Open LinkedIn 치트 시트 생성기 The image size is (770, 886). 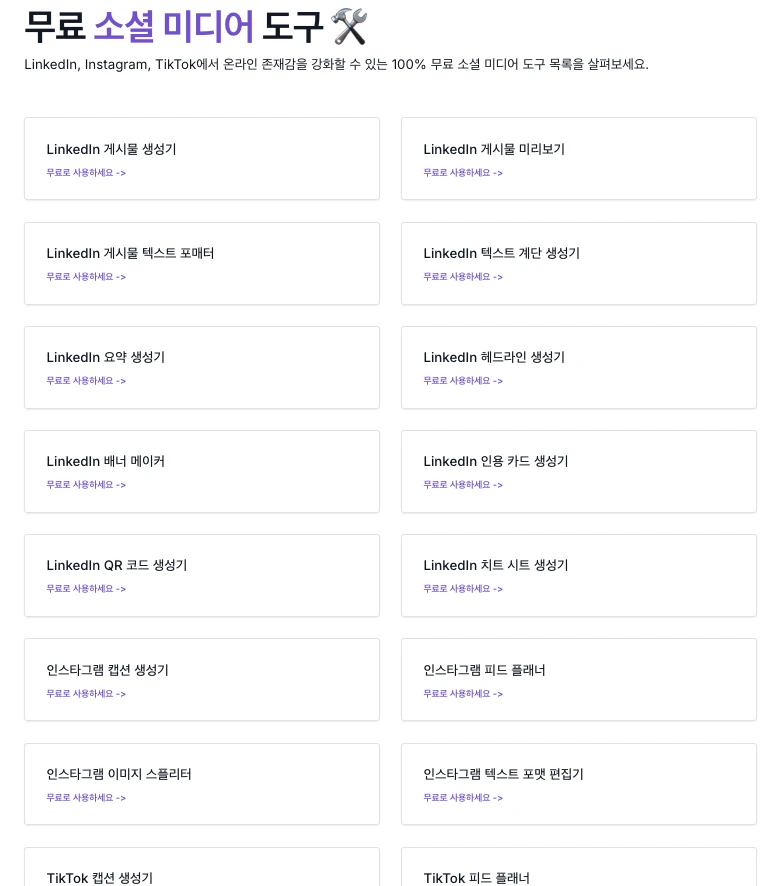coord(578,575)
